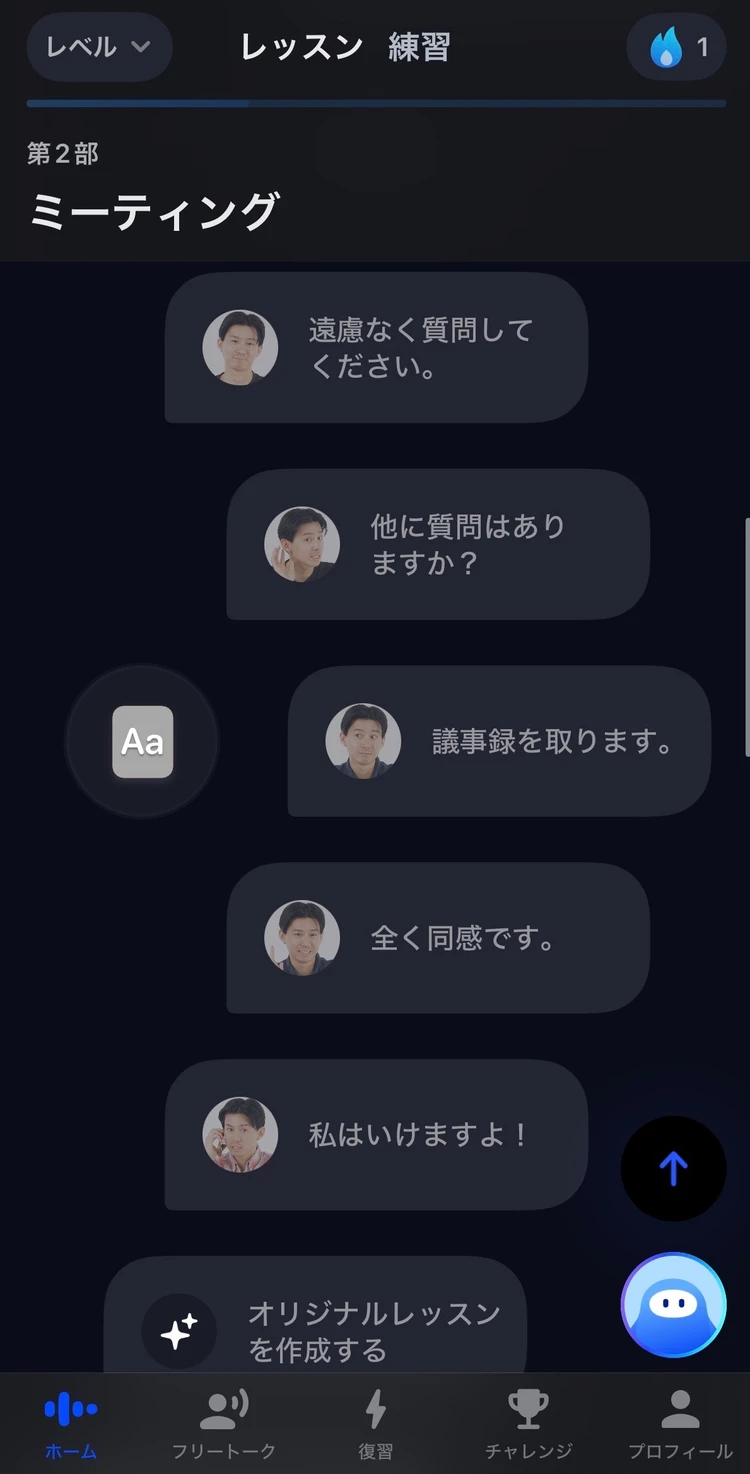Tap the 復習 lightning icon

375,1408
